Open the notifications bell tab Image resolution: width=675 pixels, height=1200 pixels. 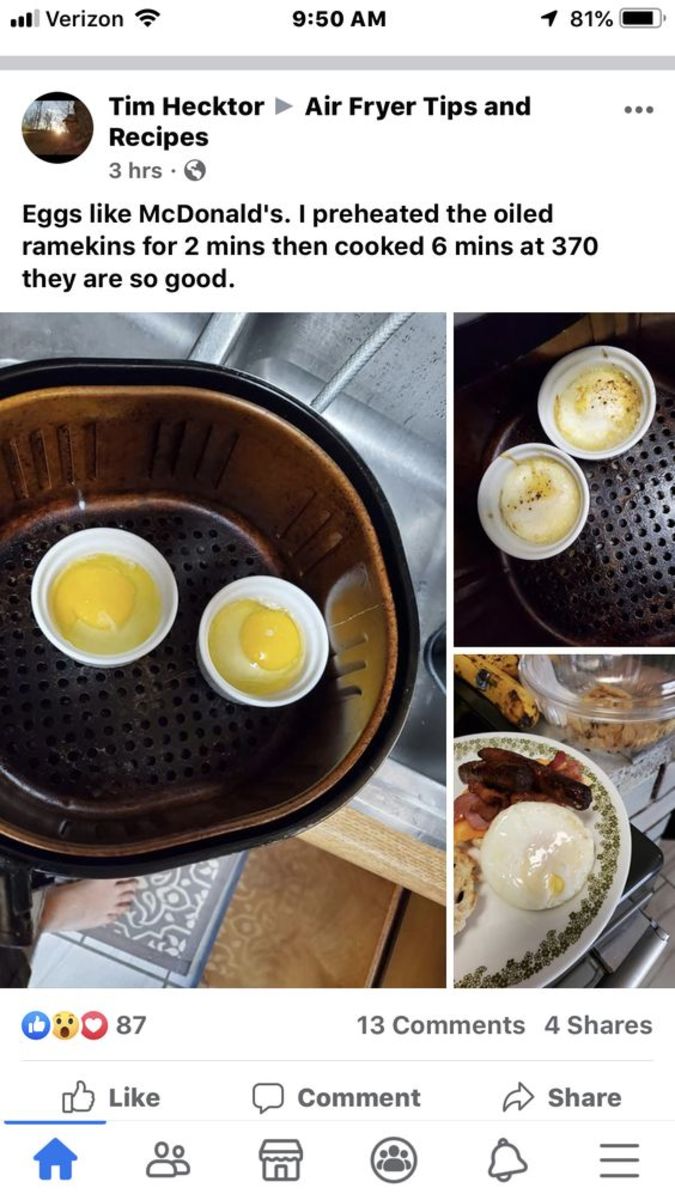pyautogui.click(x=507, y=1160)
